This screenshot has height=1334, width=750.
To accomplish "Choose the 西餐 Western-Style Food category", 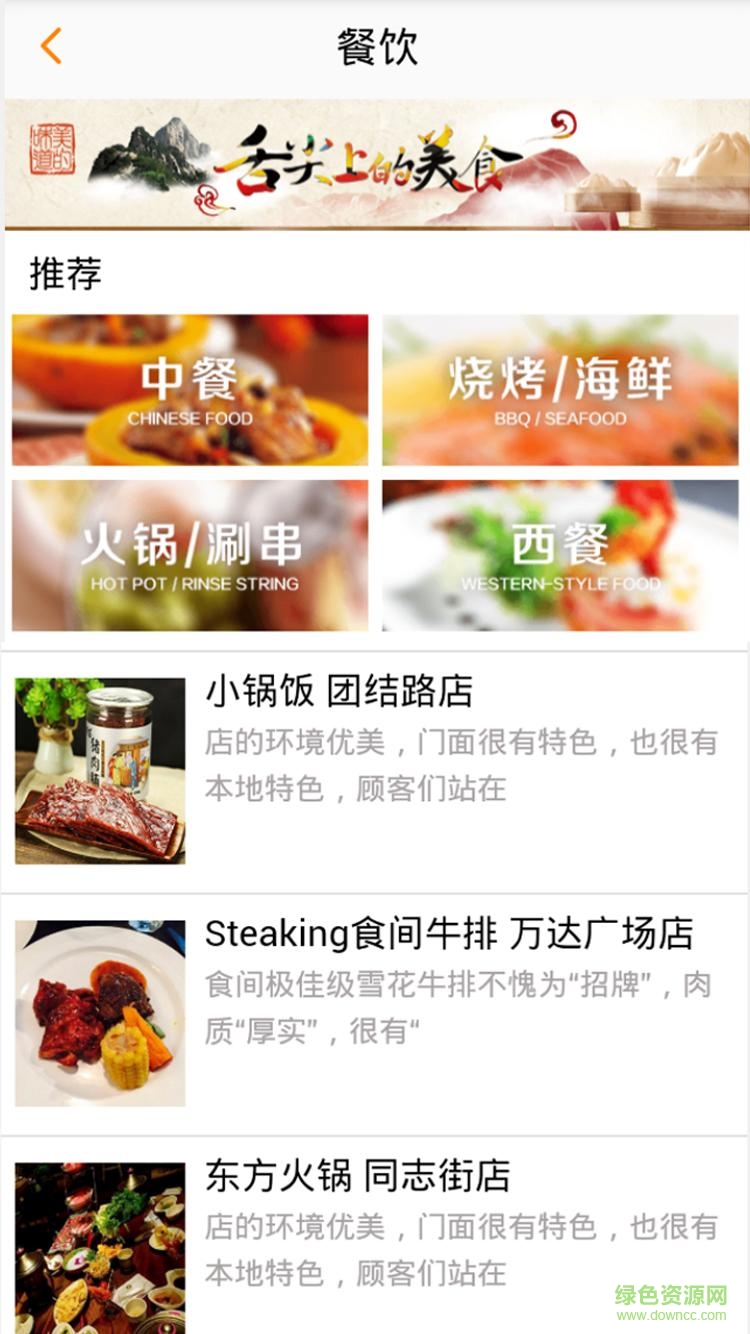I will pos(560,555).
